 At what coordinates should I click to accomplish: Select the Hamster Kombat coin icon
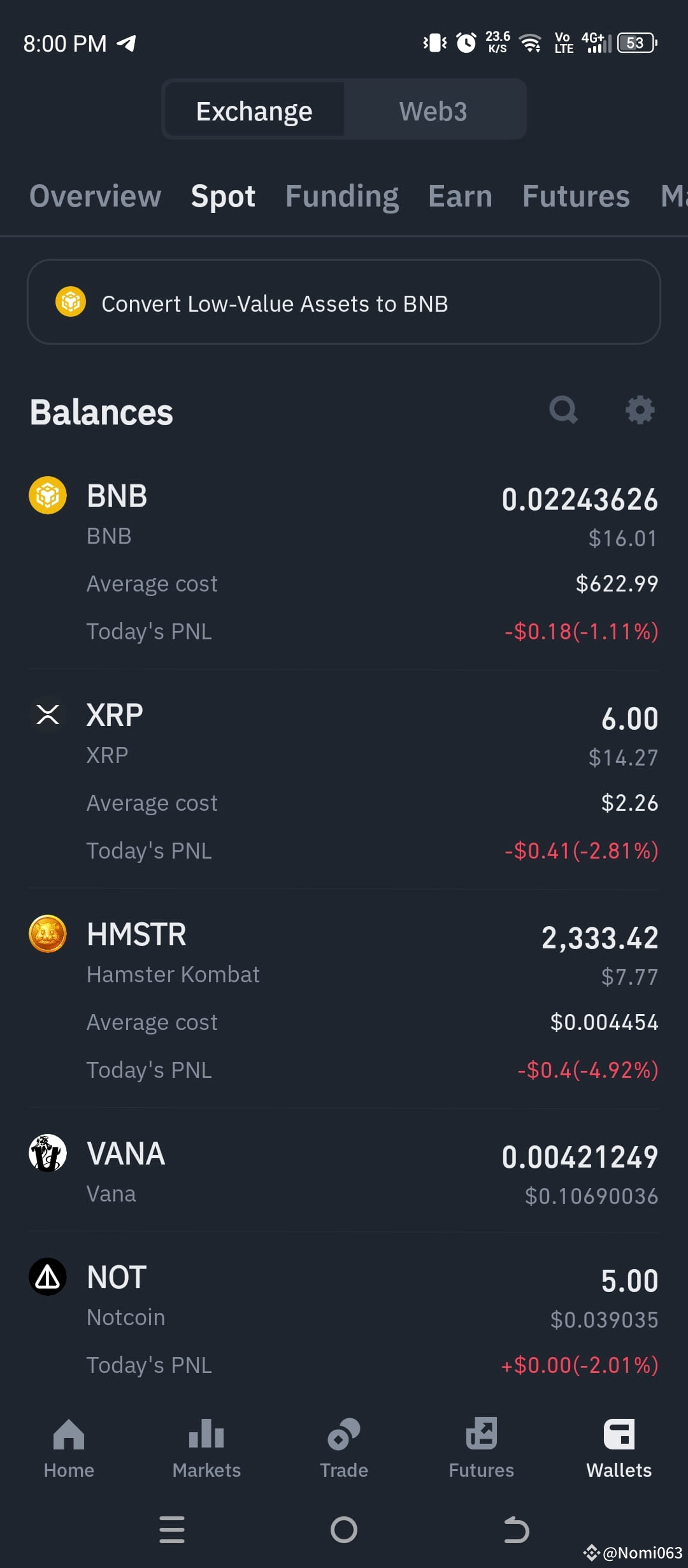[48, 933]
